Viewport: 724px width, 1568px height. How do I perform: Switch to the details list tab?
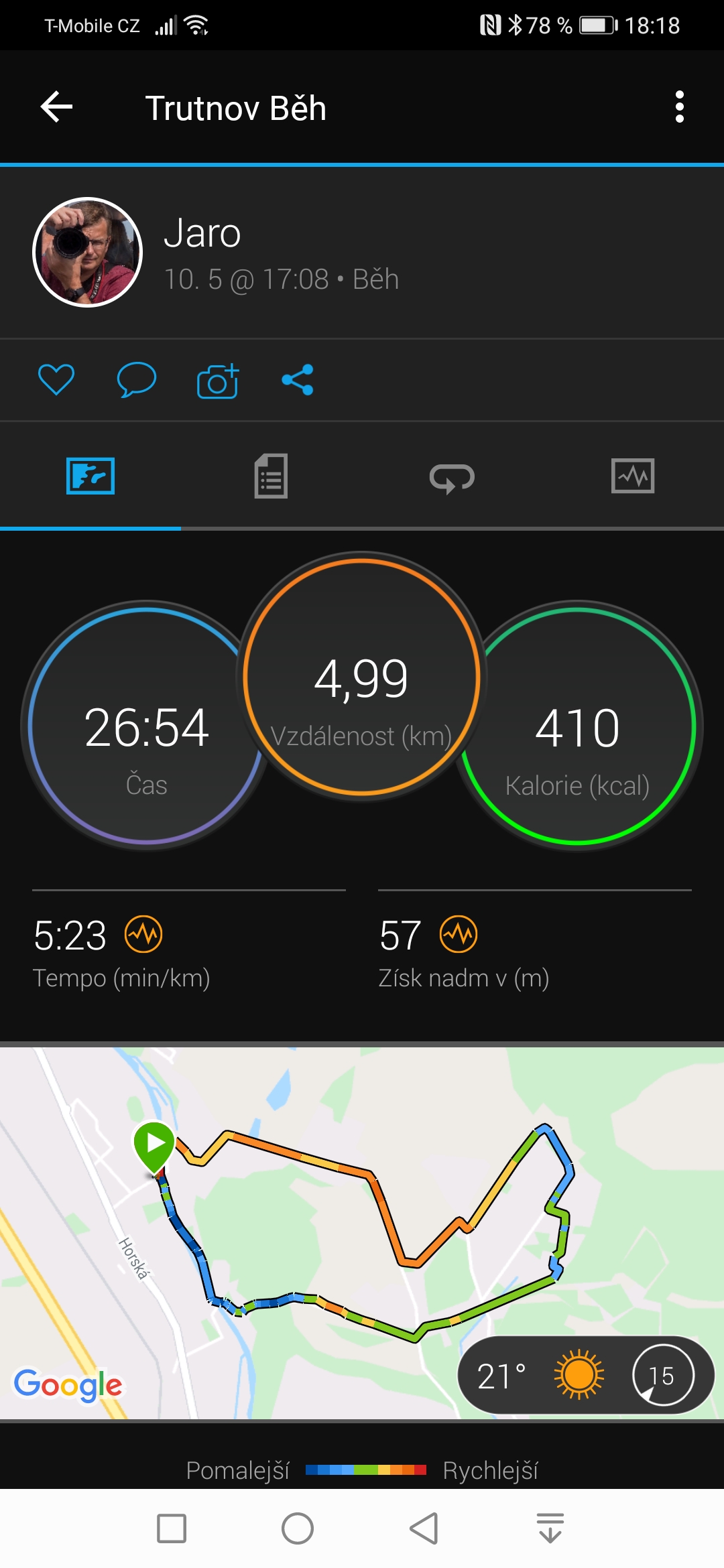(271, 476)
